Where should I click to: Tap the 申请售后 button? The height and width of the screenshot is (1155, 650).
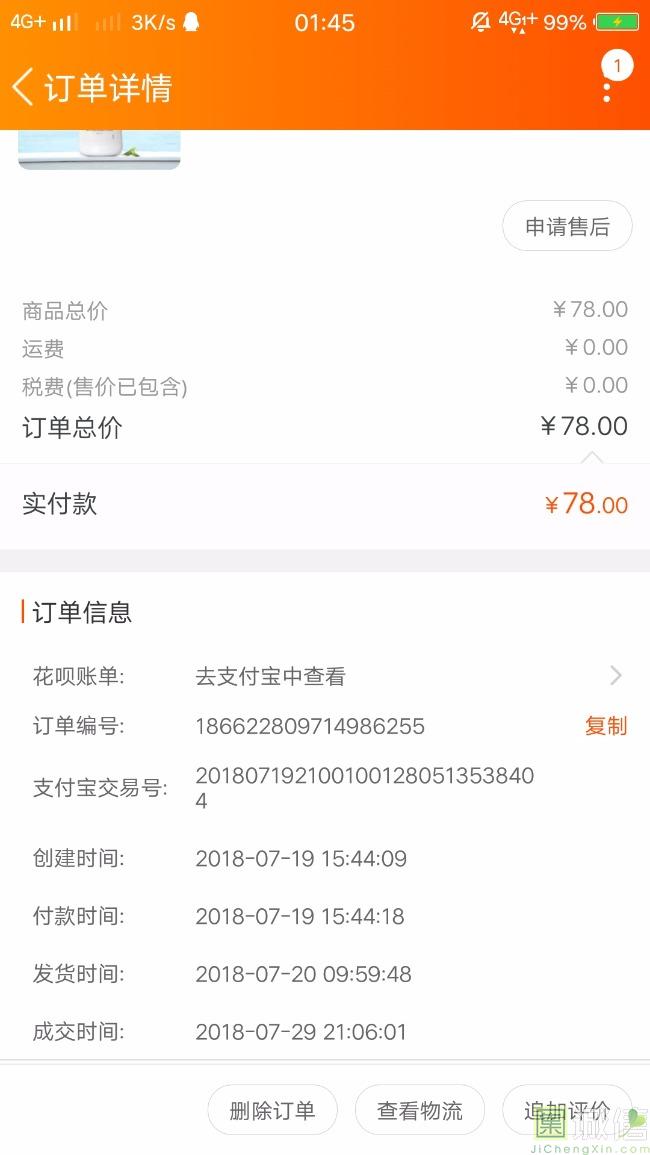click(x=567, y=227)
